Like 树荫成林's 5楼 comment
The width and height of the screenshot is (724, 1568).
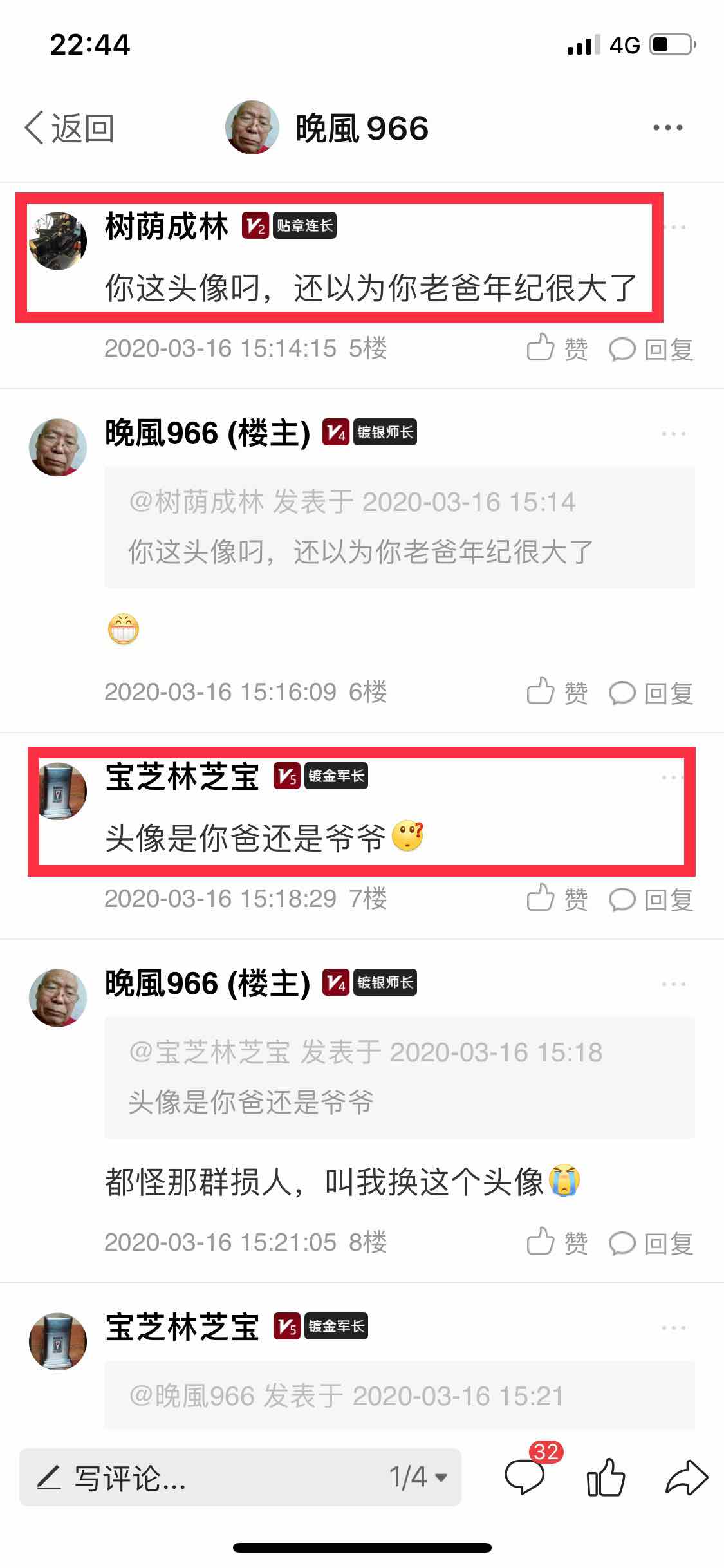coord(557,350)
